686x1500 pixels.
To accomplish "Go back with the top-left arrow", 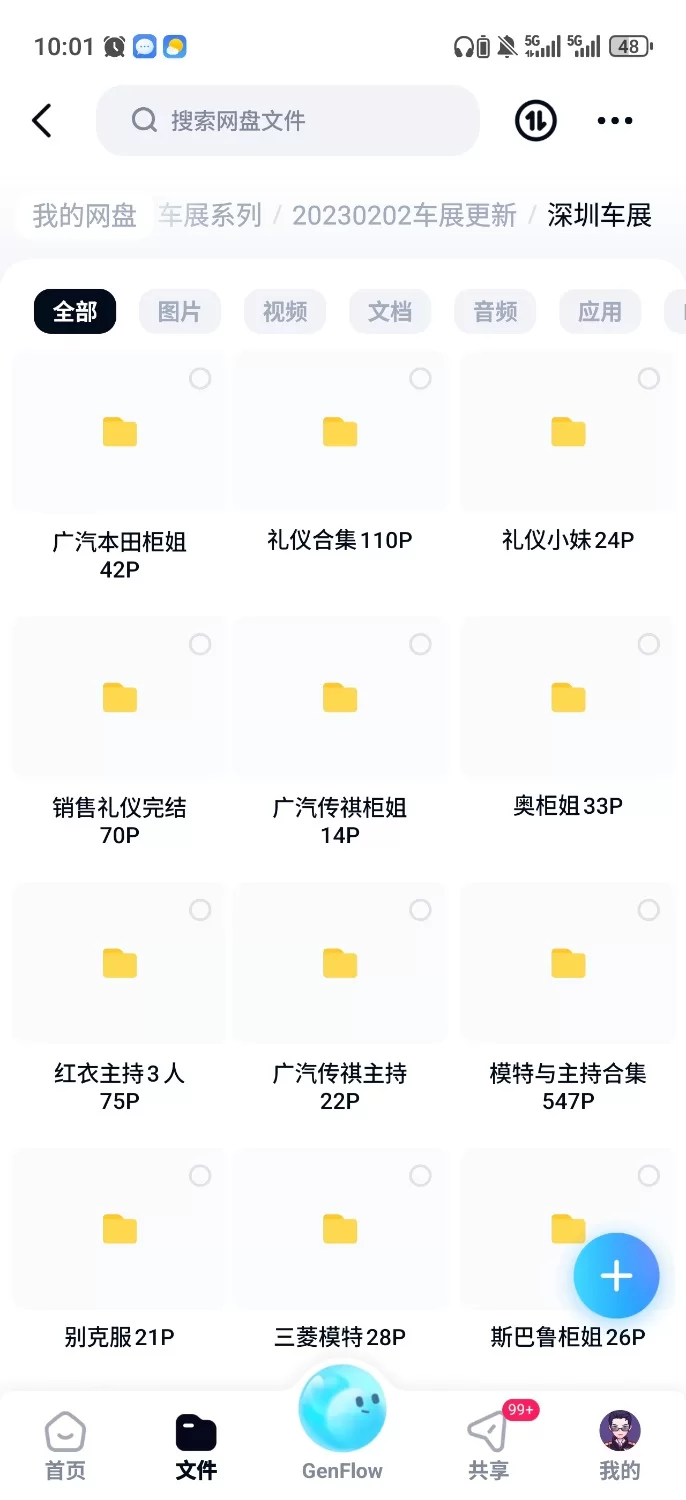I will click(x=41, y=121).
